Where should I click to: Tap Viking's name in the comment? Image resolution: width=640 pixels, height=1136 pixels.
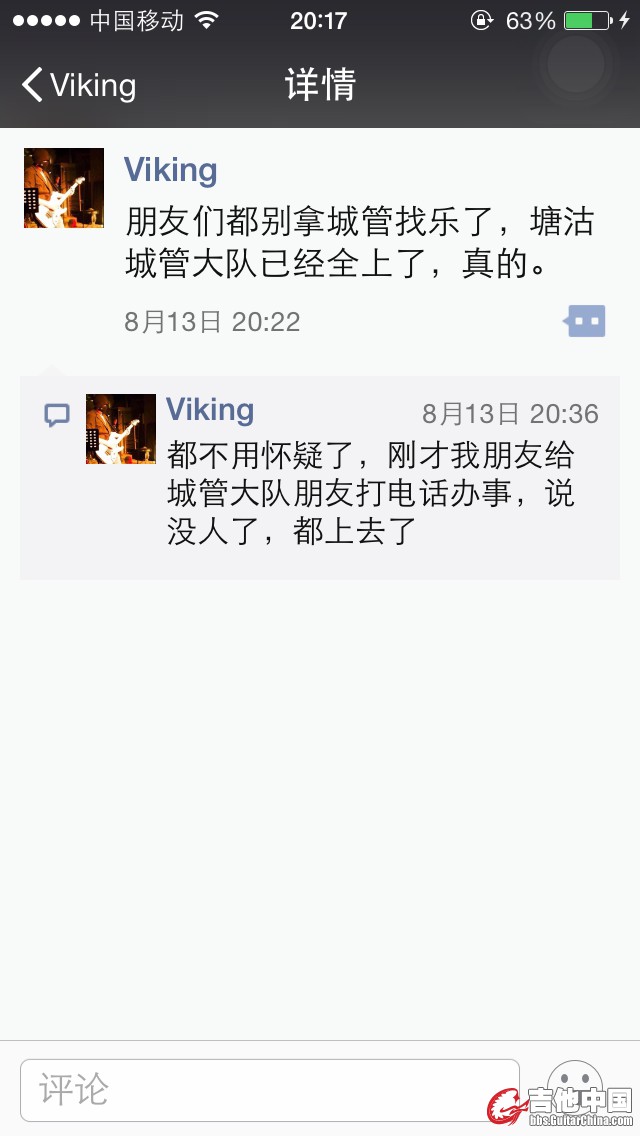(x=210, y=410)
